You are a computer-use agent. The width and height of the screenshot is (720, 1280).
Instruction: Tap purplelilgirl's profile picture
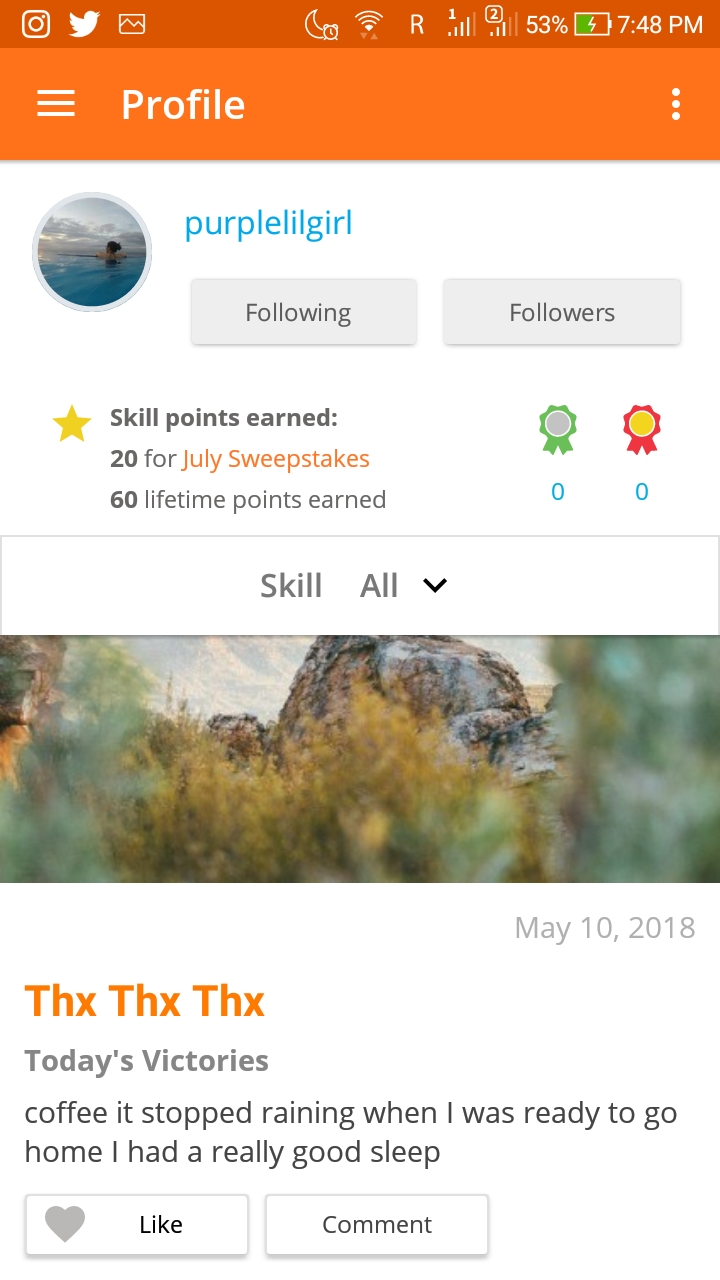pyautogui.click(x=92, y=252)
